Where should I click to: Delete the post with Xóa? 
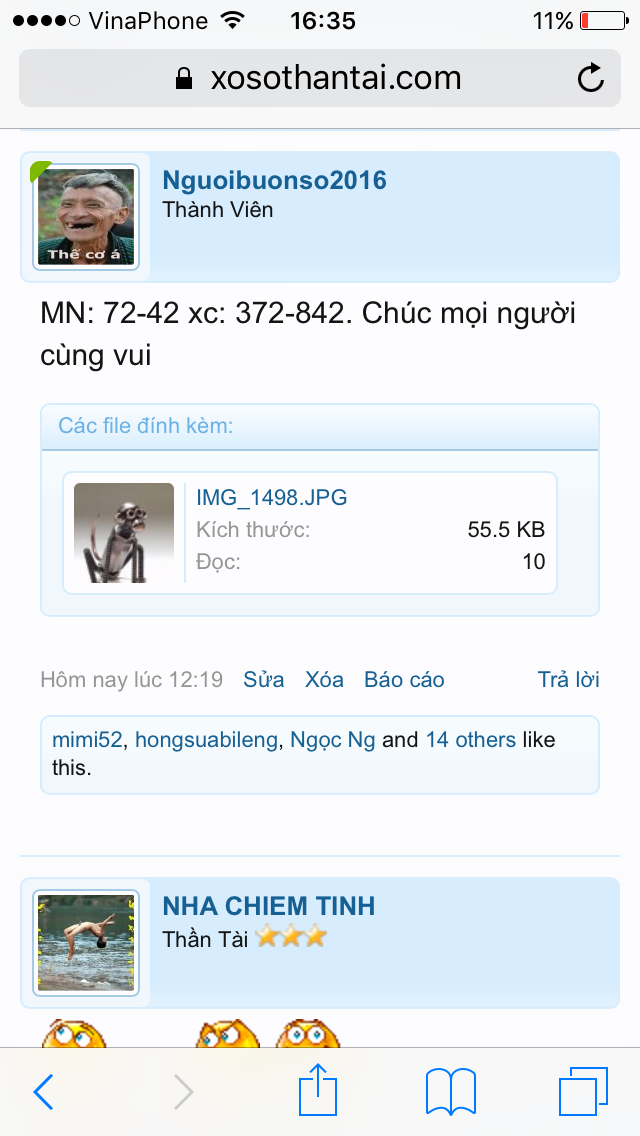tap(324, 680)
